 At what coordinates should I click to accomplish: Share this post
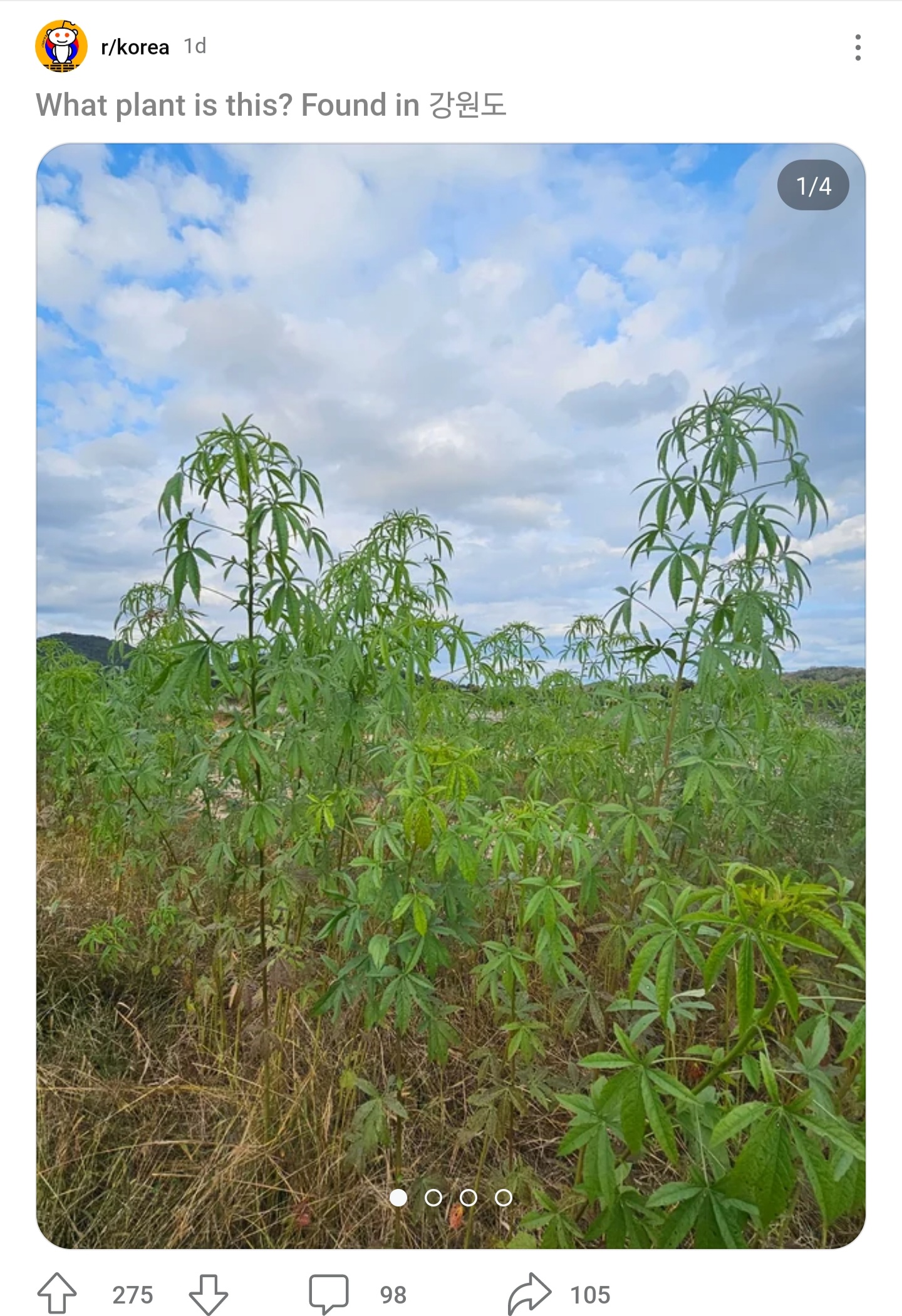point(559,1294)
